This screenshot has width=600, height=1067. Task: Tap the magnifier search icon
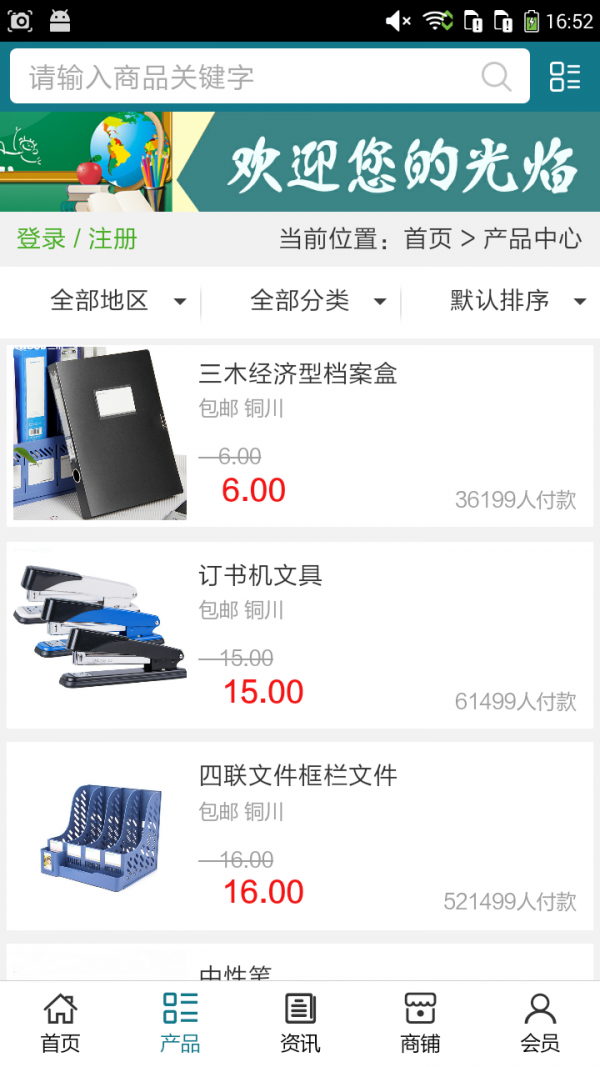pos(496,77)
